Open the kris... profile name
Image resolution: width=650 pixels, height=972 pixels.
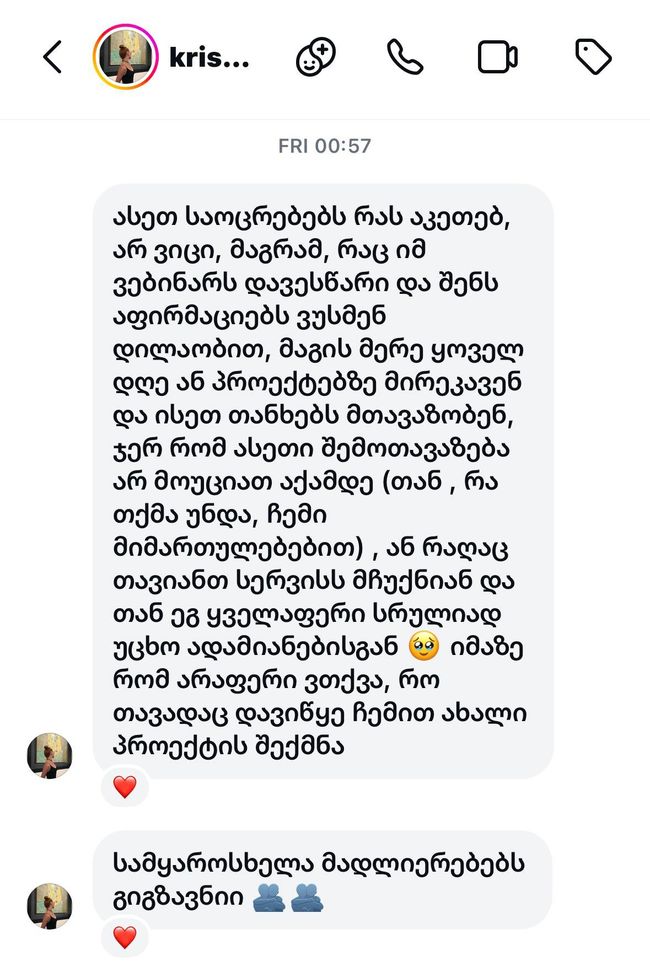[x=209, y=58]
